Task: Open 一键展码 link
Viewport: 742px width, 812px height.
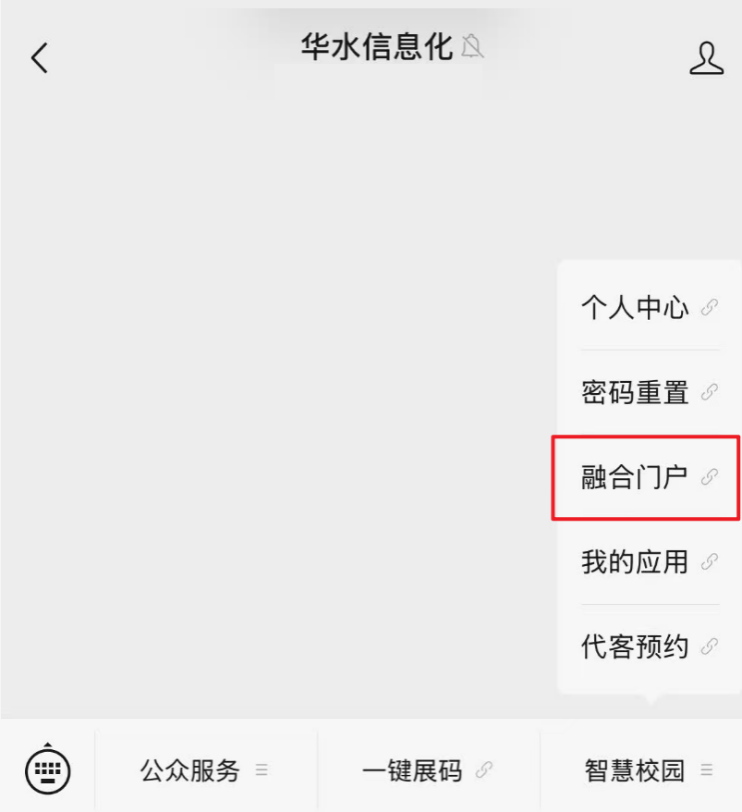Action: pos(427,770)
